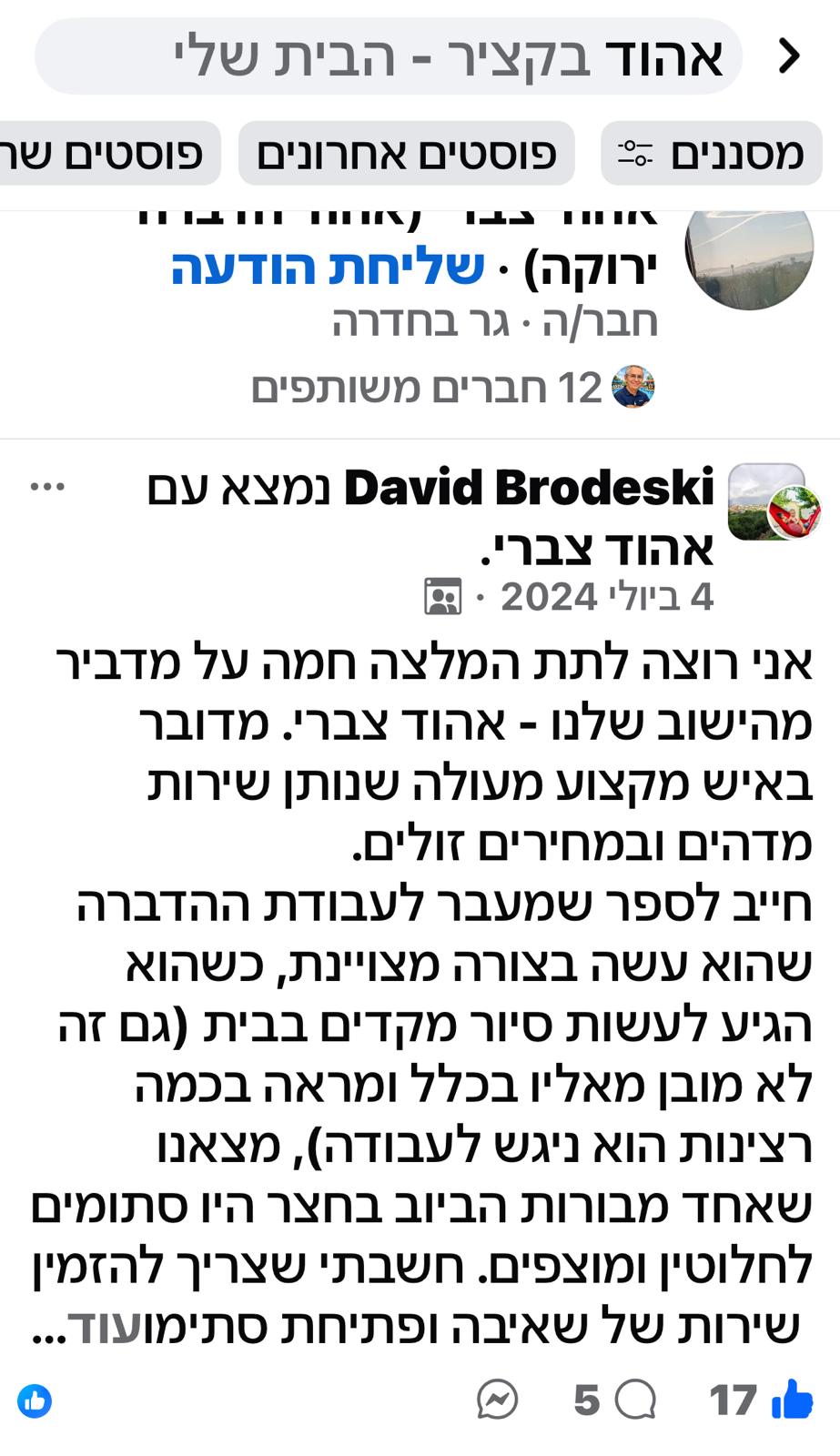Open the tagged name אהוד צברי in the post header
This screenshot has width=840, height=1456.
click(x=596, y=547)
